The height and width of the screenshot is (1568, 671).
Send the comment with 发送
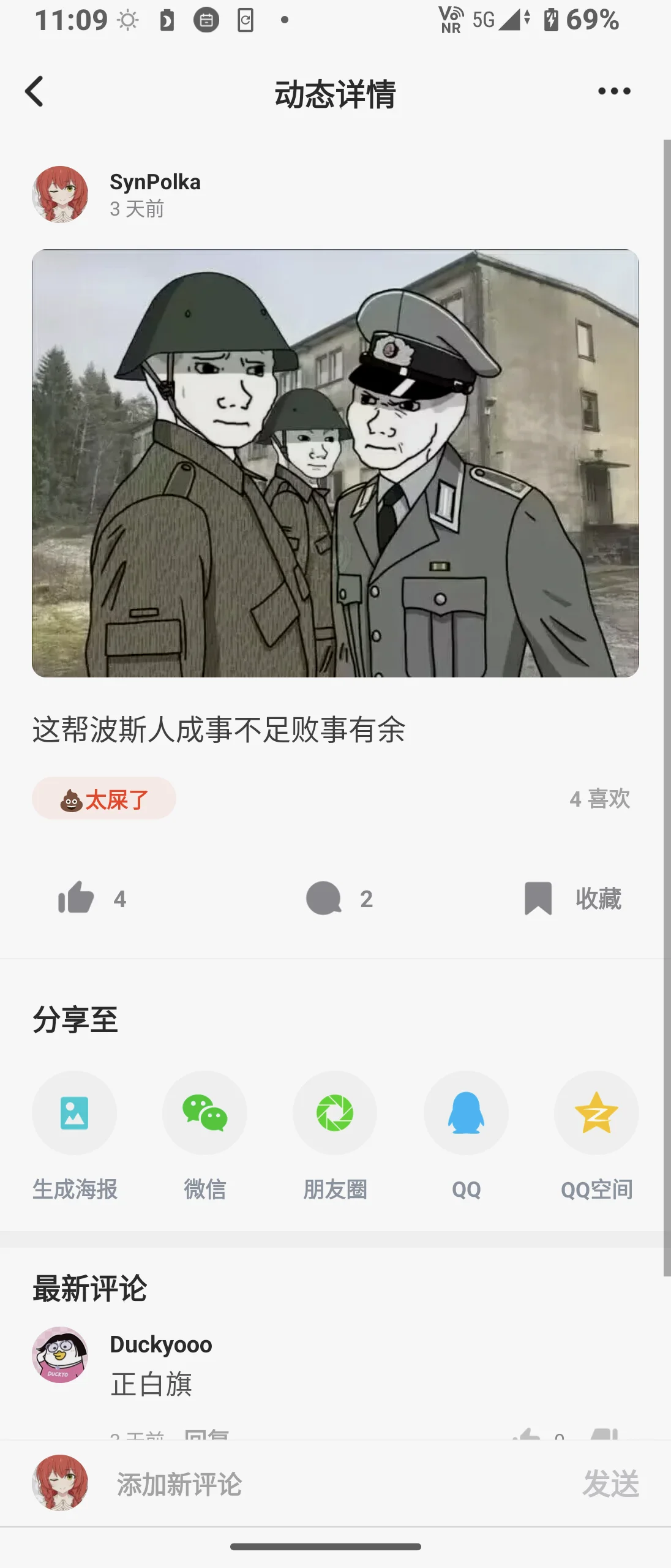pyautogui.click(x=610, y=1485)
